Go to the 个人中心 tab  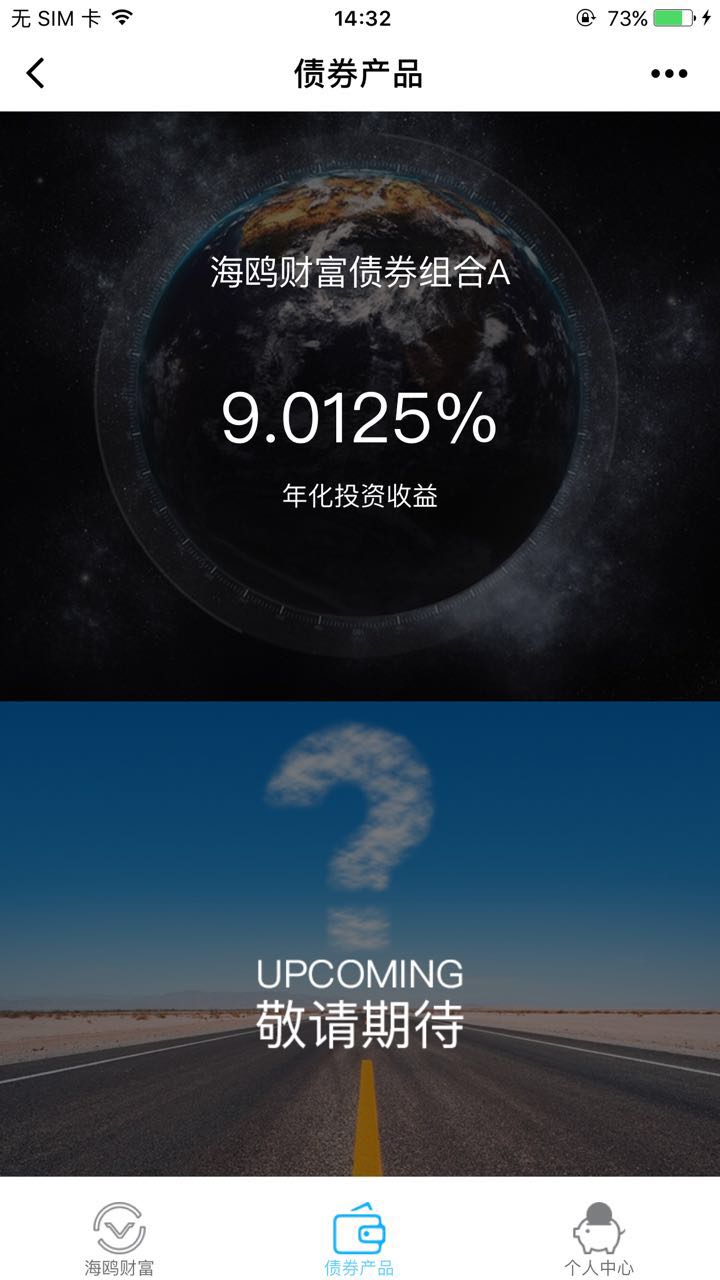[x=598, y=1239]
